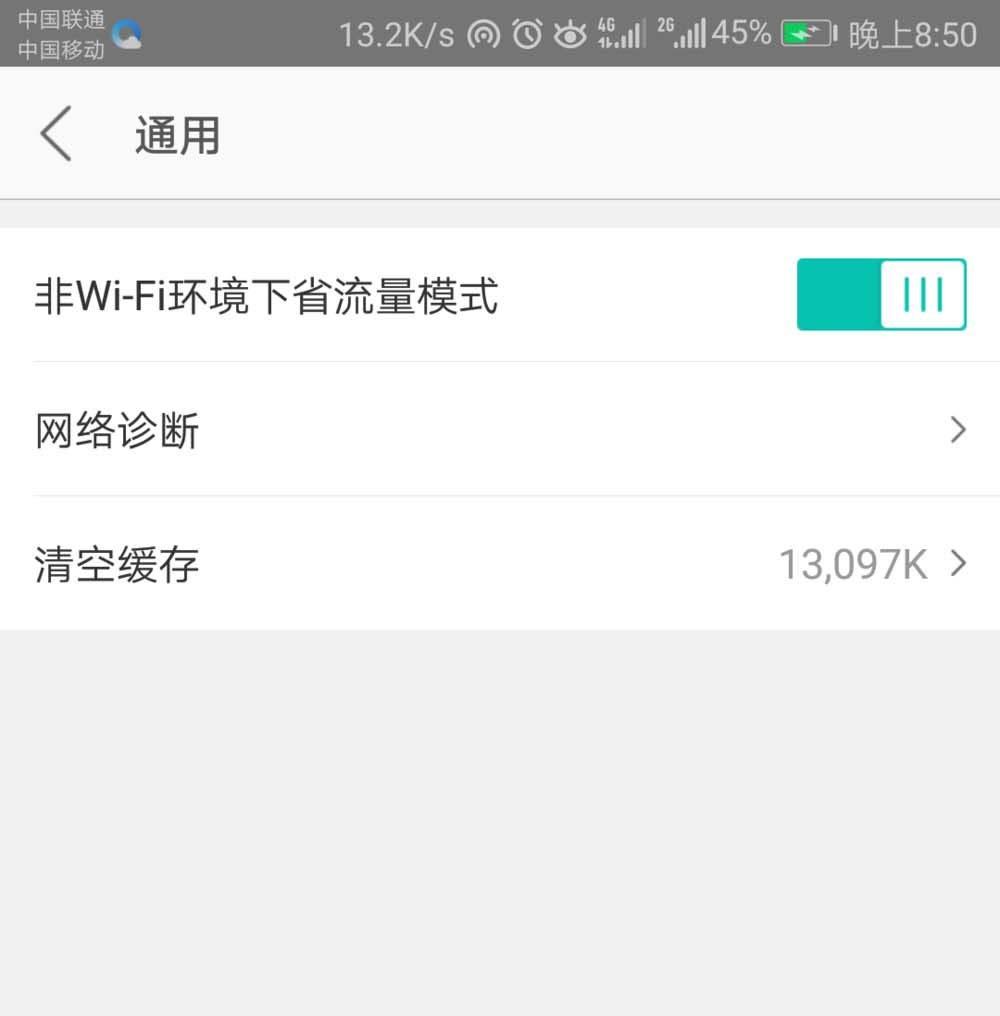Expand the 网络诊断 row chevron
This screenshot has width=1000, height=1016.
(x=957, y=430)
